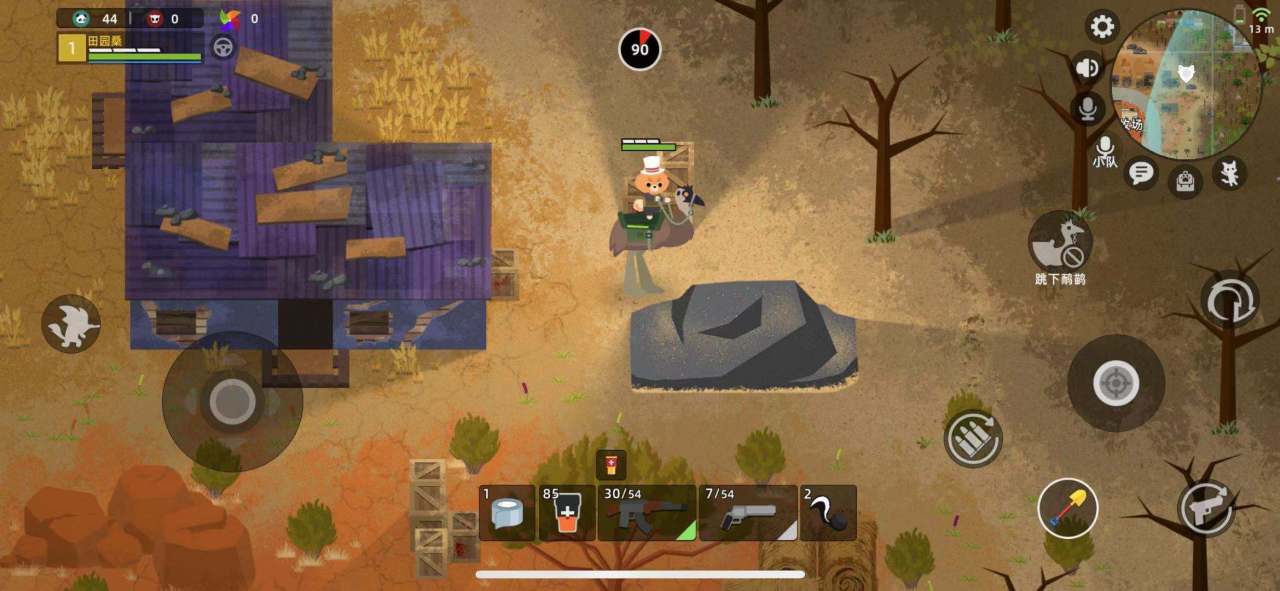
Task: Use the melee shovel button
Action: click(x=1067, y=508)
